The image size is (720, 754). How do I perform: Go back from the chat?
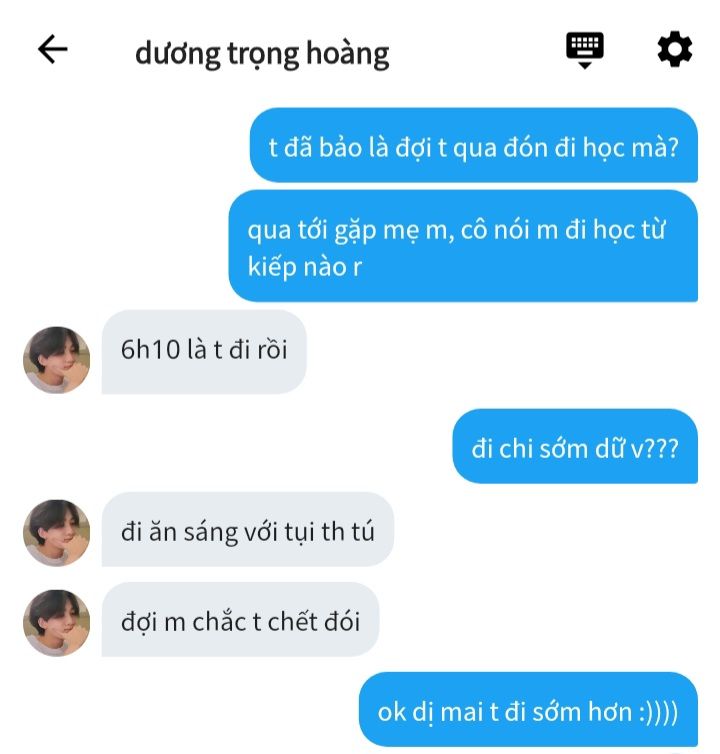tap(52, 50)
